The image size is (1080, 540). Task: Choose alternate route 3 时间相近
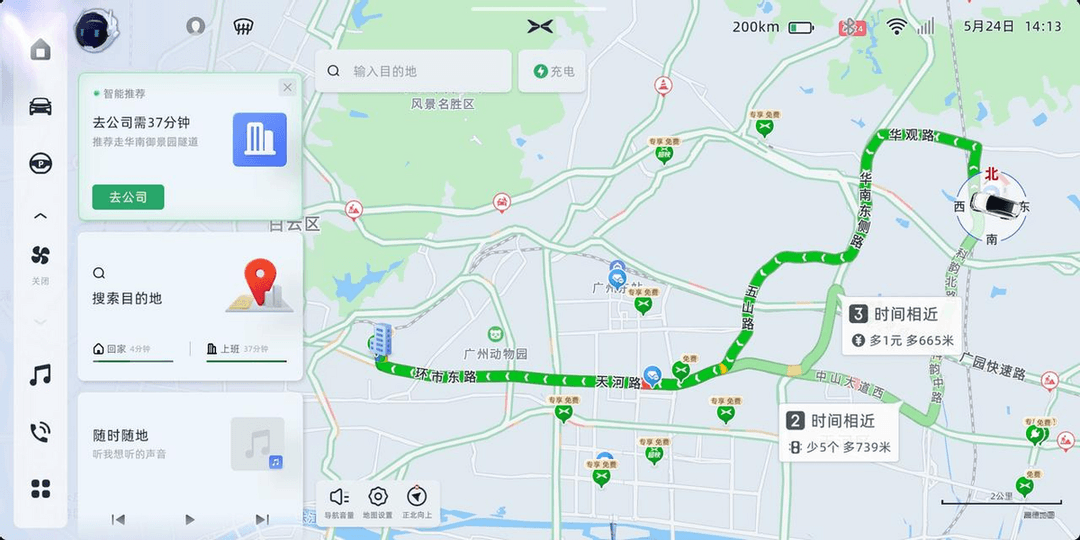[x=902, y=327]
